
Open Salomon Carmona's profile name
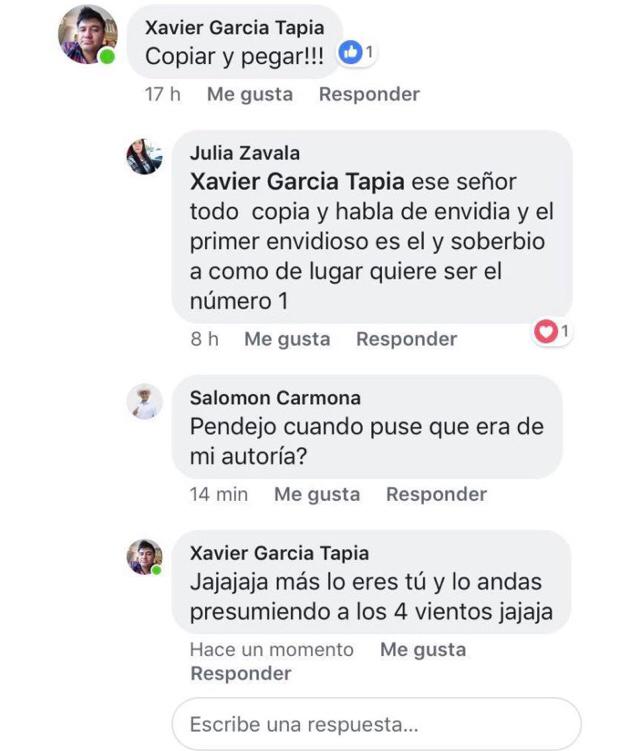[275, 397]
